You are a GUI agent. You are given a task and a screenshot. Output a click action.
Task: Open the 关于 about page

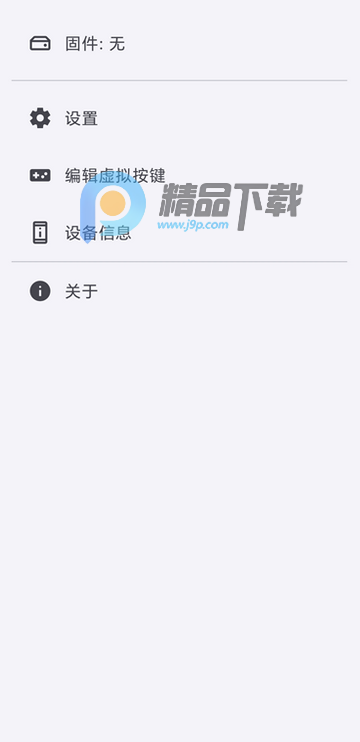pyautogui.click(x=180, y=291)
